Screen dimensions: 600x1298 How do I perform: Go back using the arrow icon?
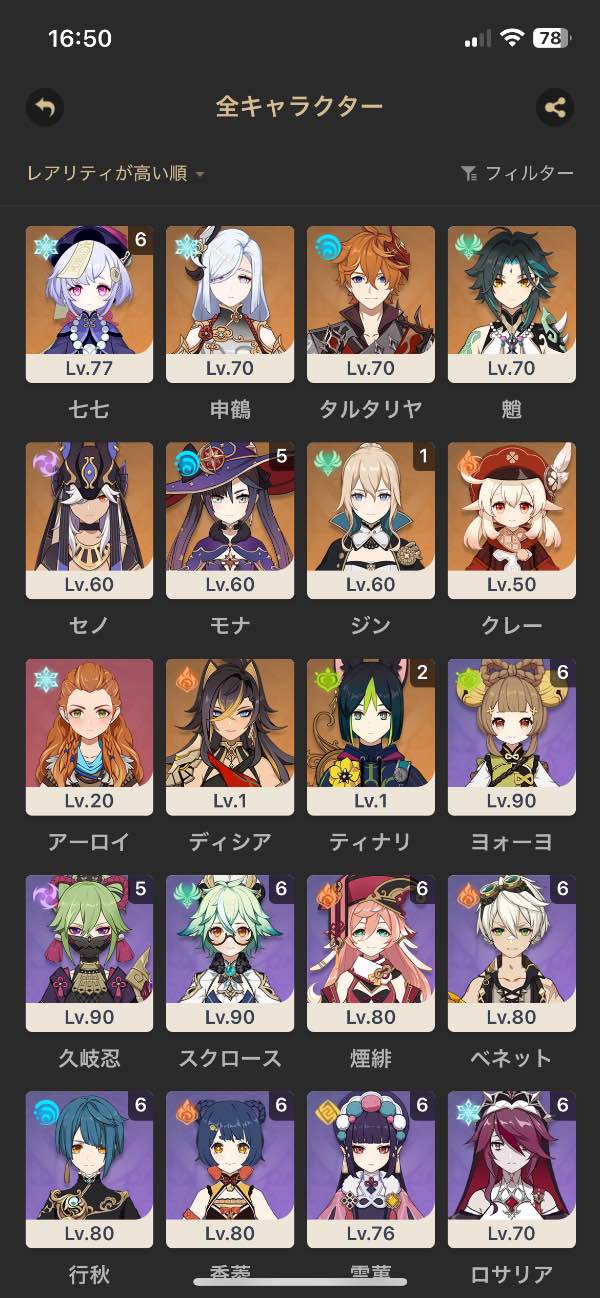(x=44, y=107)
